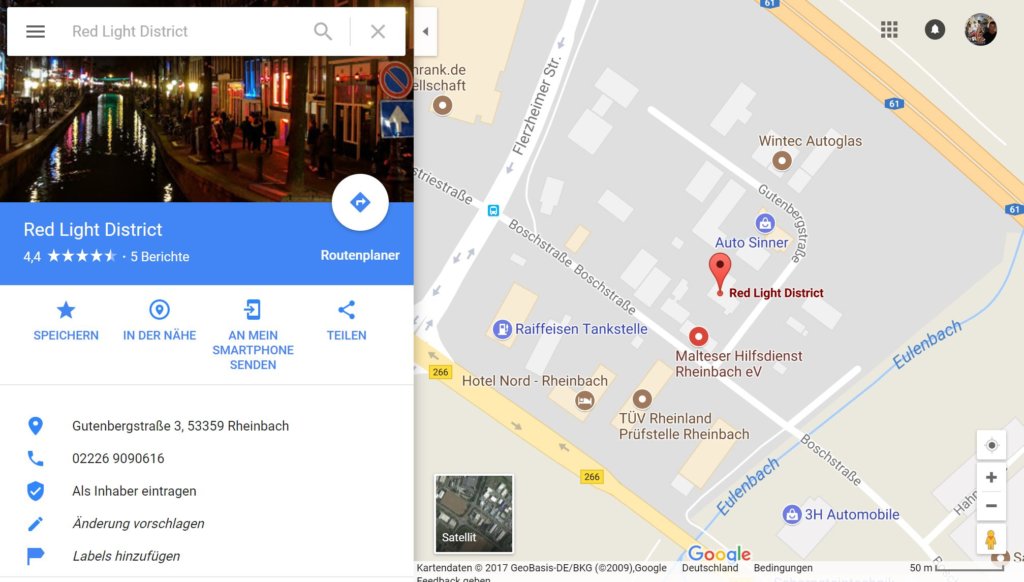Image resolution: width=1024 pixels, height=582 pixels.
Task: Open Labels hinzufügen
Action: click(126, 556)
